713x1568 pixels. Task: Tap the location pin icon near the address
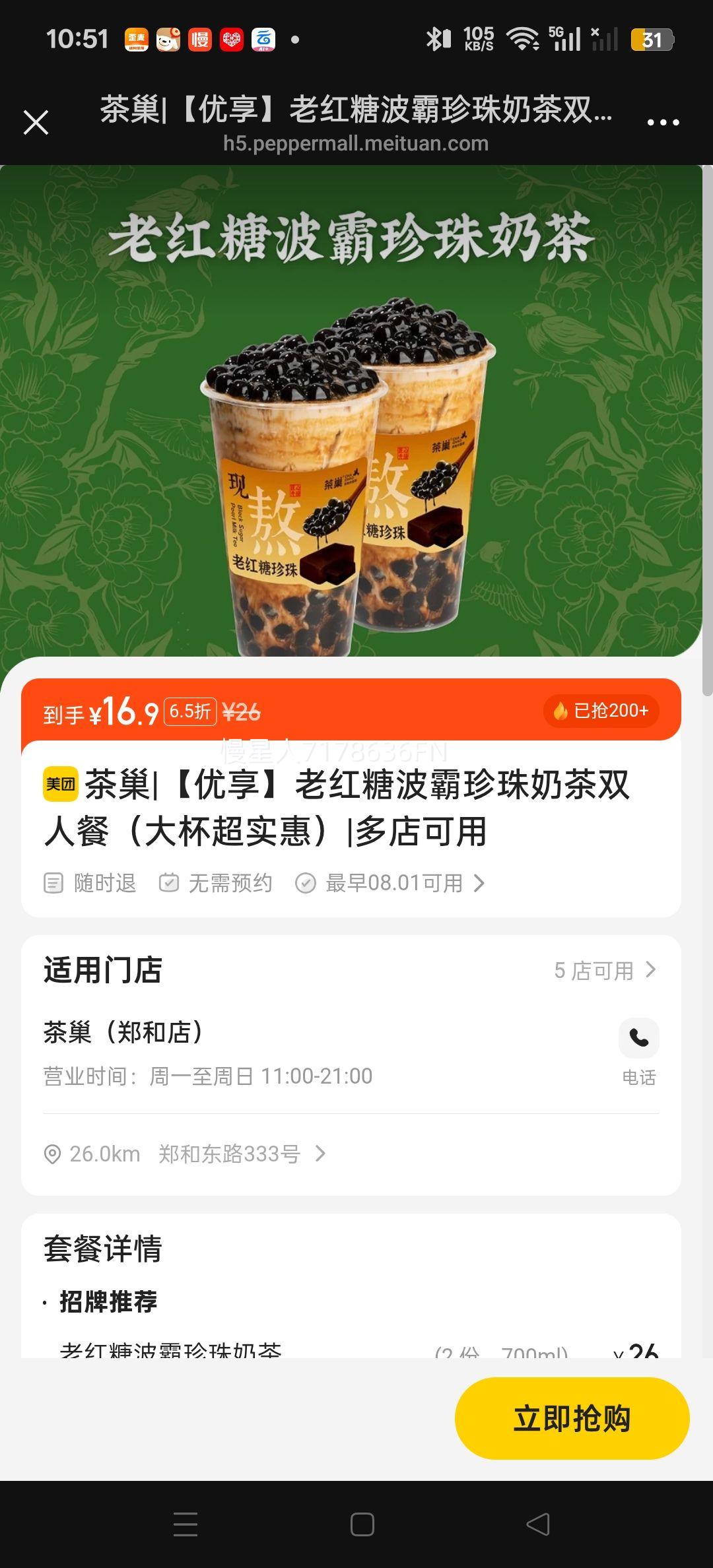(x=53, y=1154)
